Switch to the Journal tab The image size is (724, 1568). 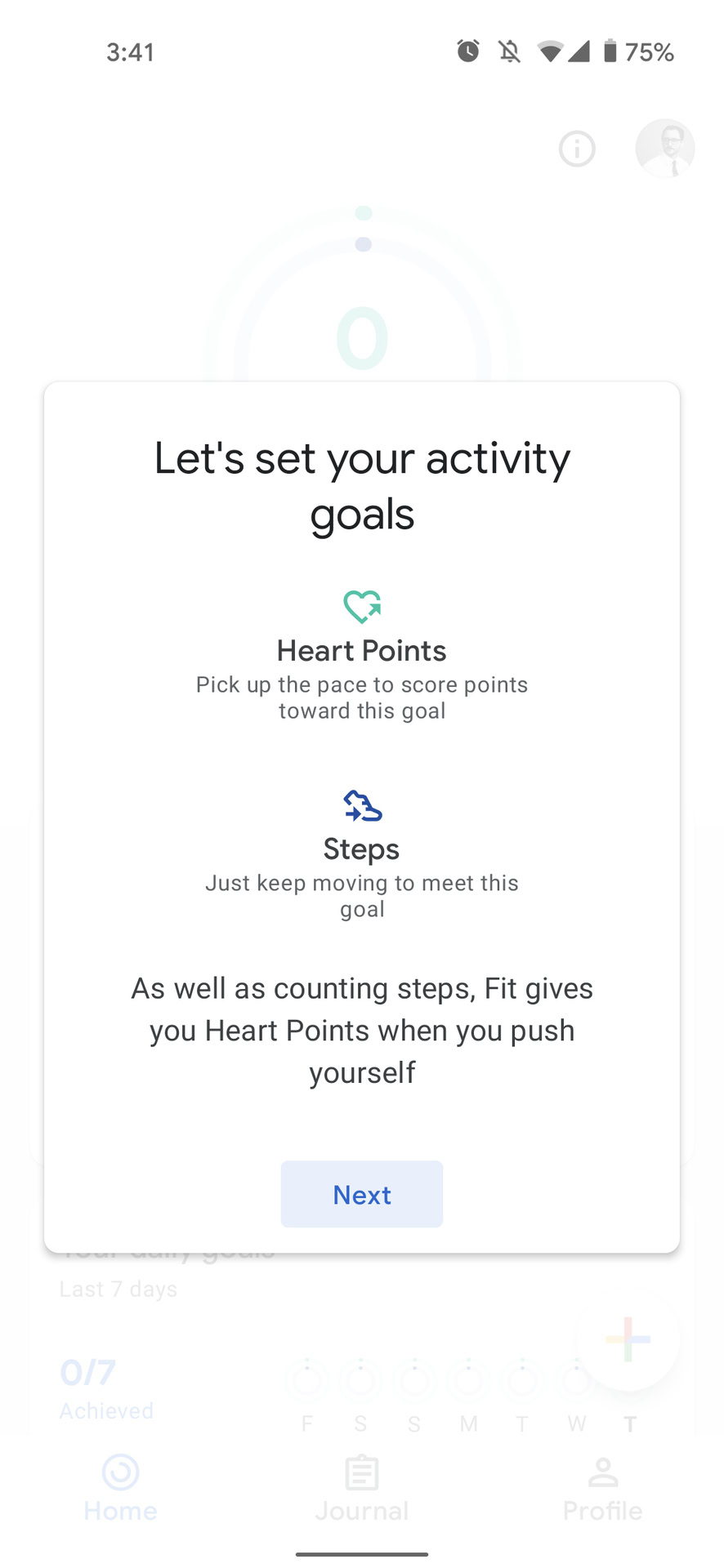(361, 1488)
